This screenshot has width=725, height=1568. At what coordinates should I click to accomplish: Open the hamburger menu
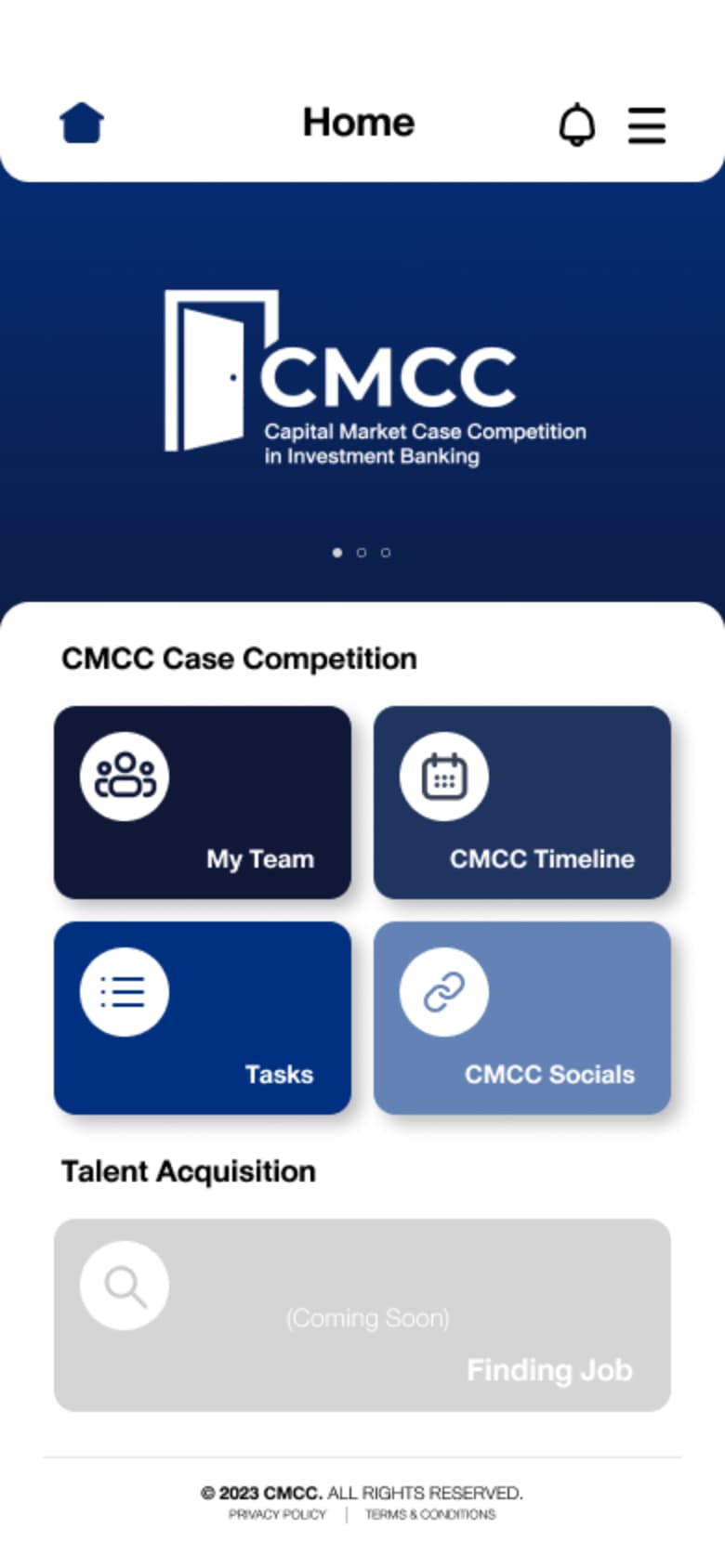tap(647, 124)
